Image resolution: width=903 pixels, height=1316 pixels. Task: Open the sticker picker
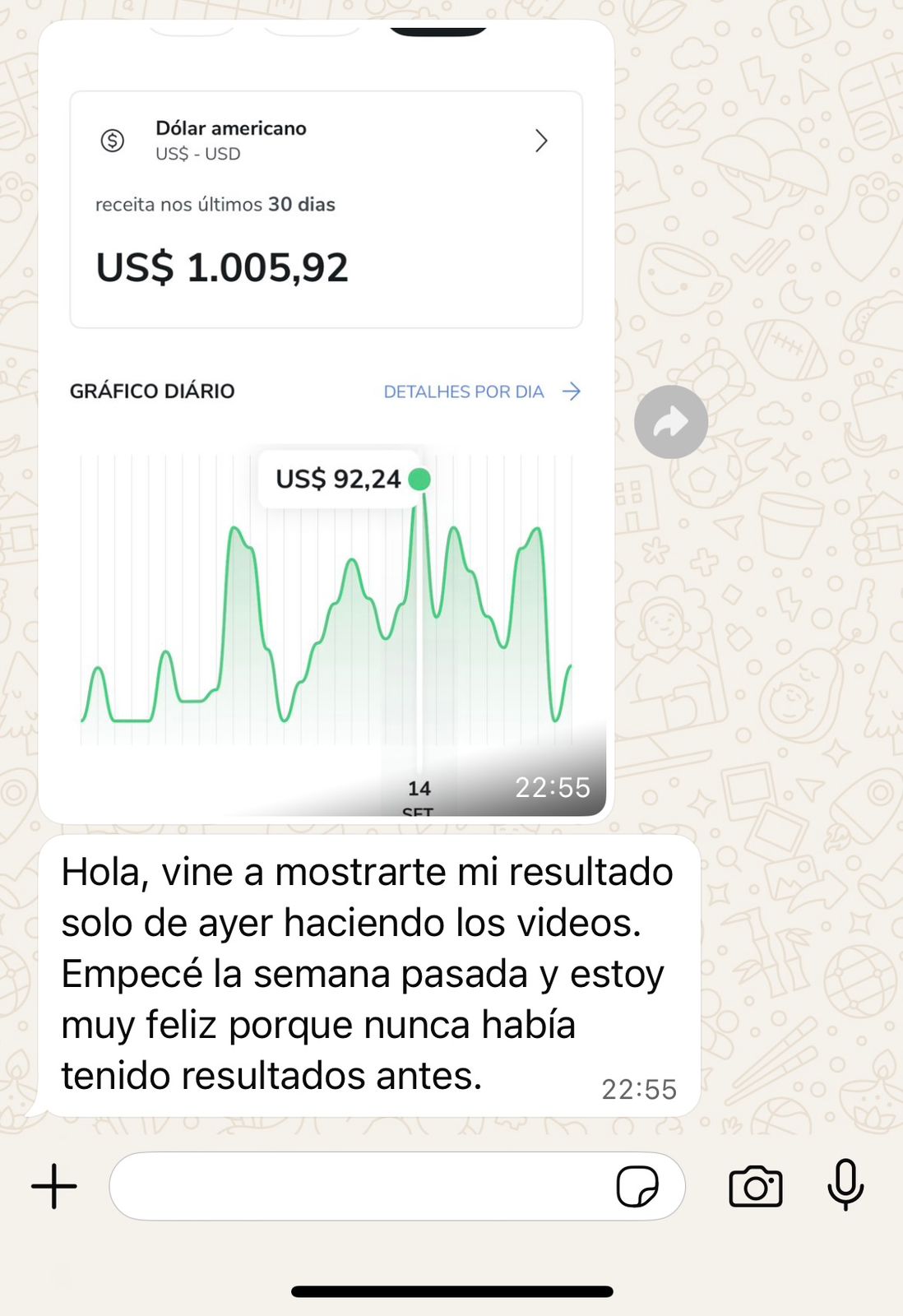point(637,1186)
